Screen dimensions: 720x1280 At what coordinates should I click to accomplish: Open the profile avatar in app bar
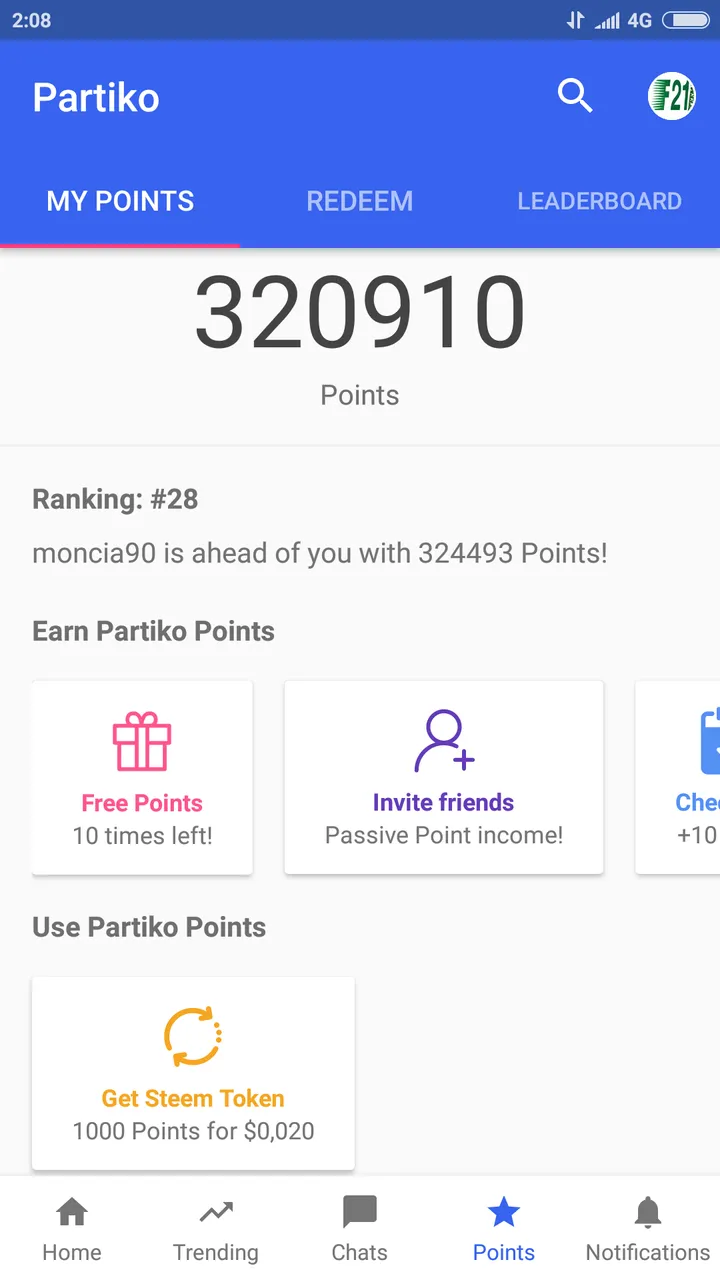pos(672,97)
